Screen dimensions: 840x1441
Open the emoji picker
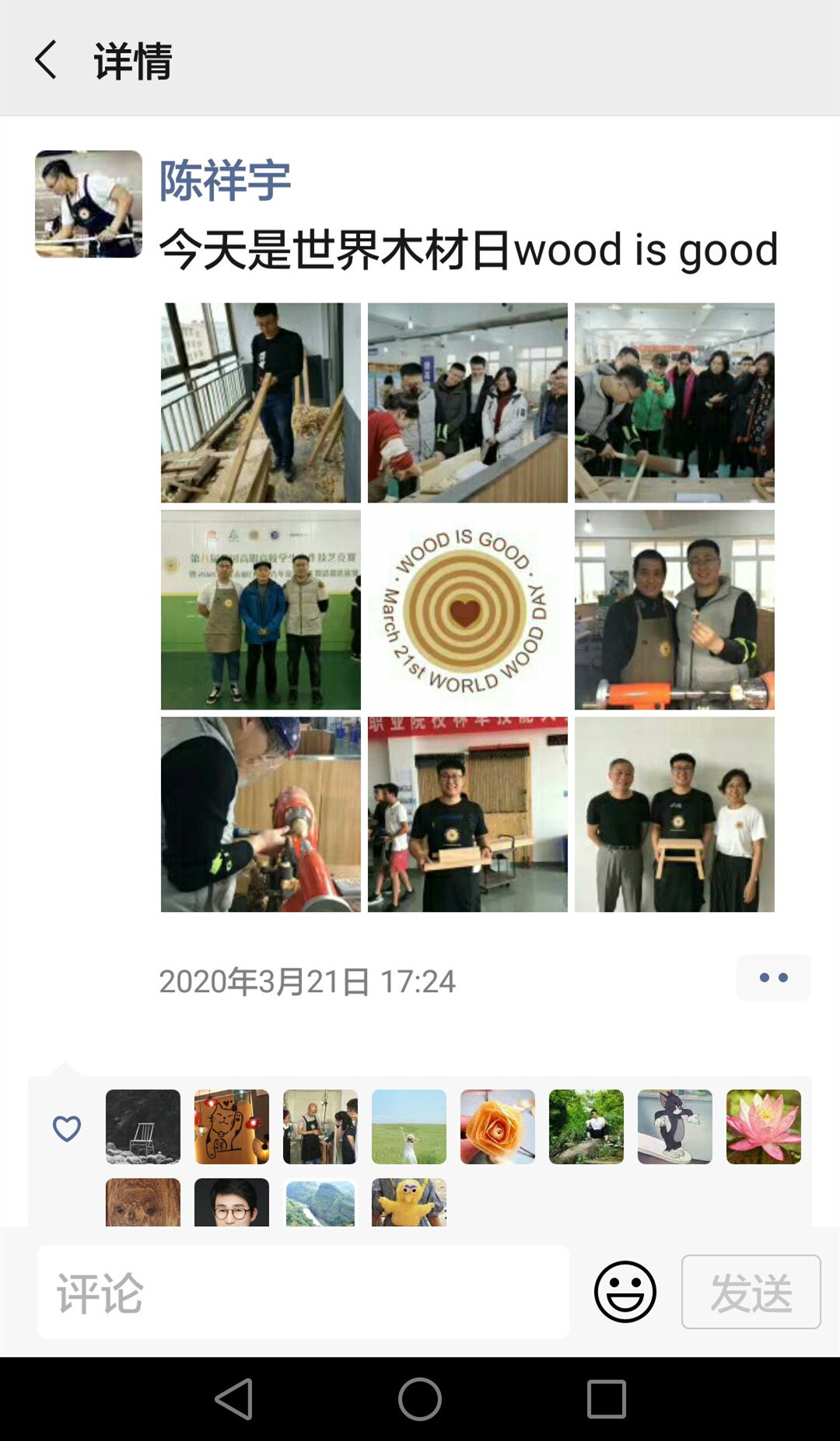[x=625, y=1292]
